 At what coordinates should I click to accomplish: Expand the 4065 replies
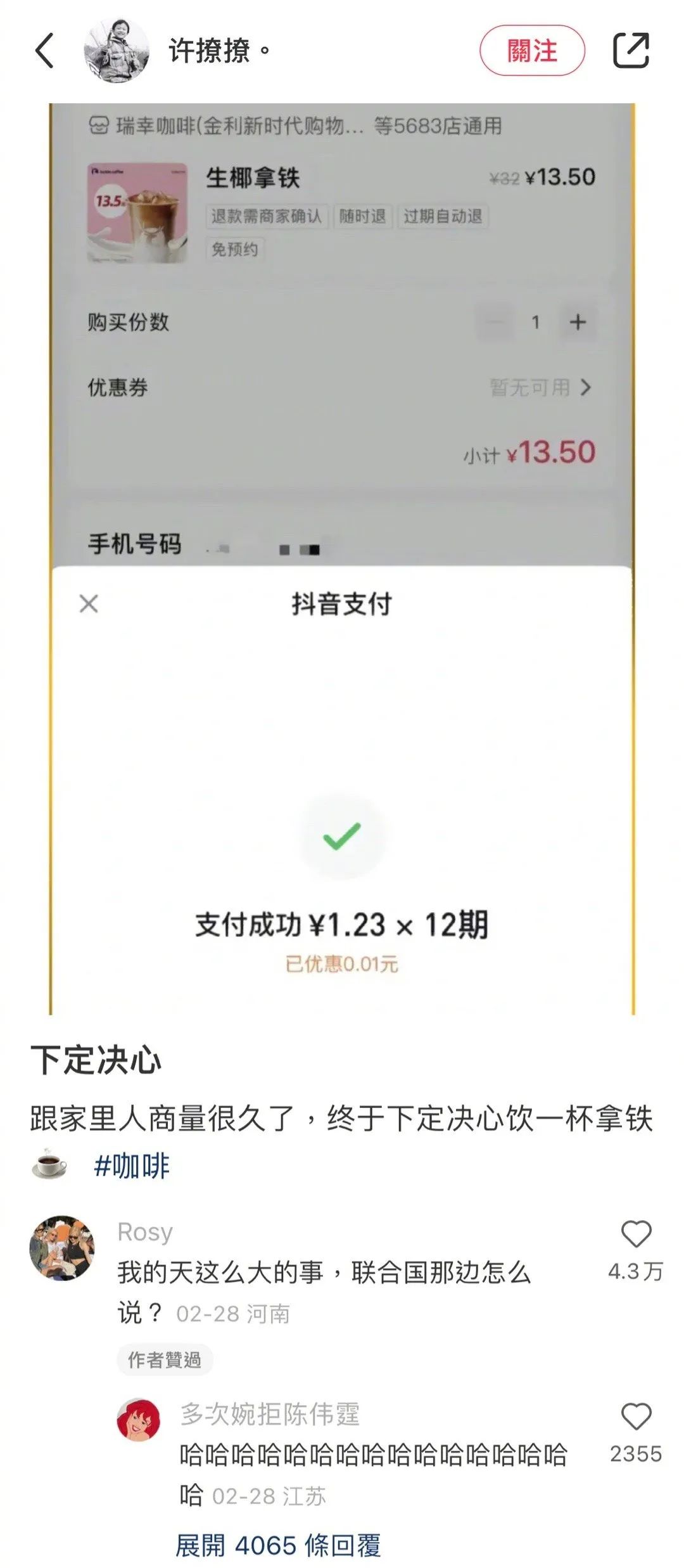click(x=277, y=1545)
